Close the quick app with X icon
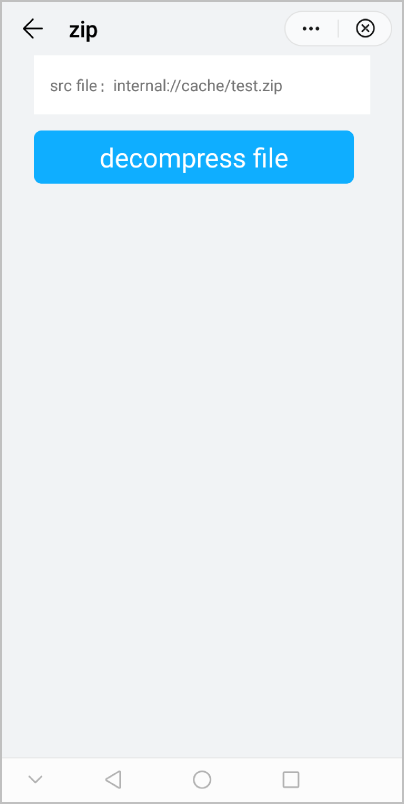 pos(365,29)
